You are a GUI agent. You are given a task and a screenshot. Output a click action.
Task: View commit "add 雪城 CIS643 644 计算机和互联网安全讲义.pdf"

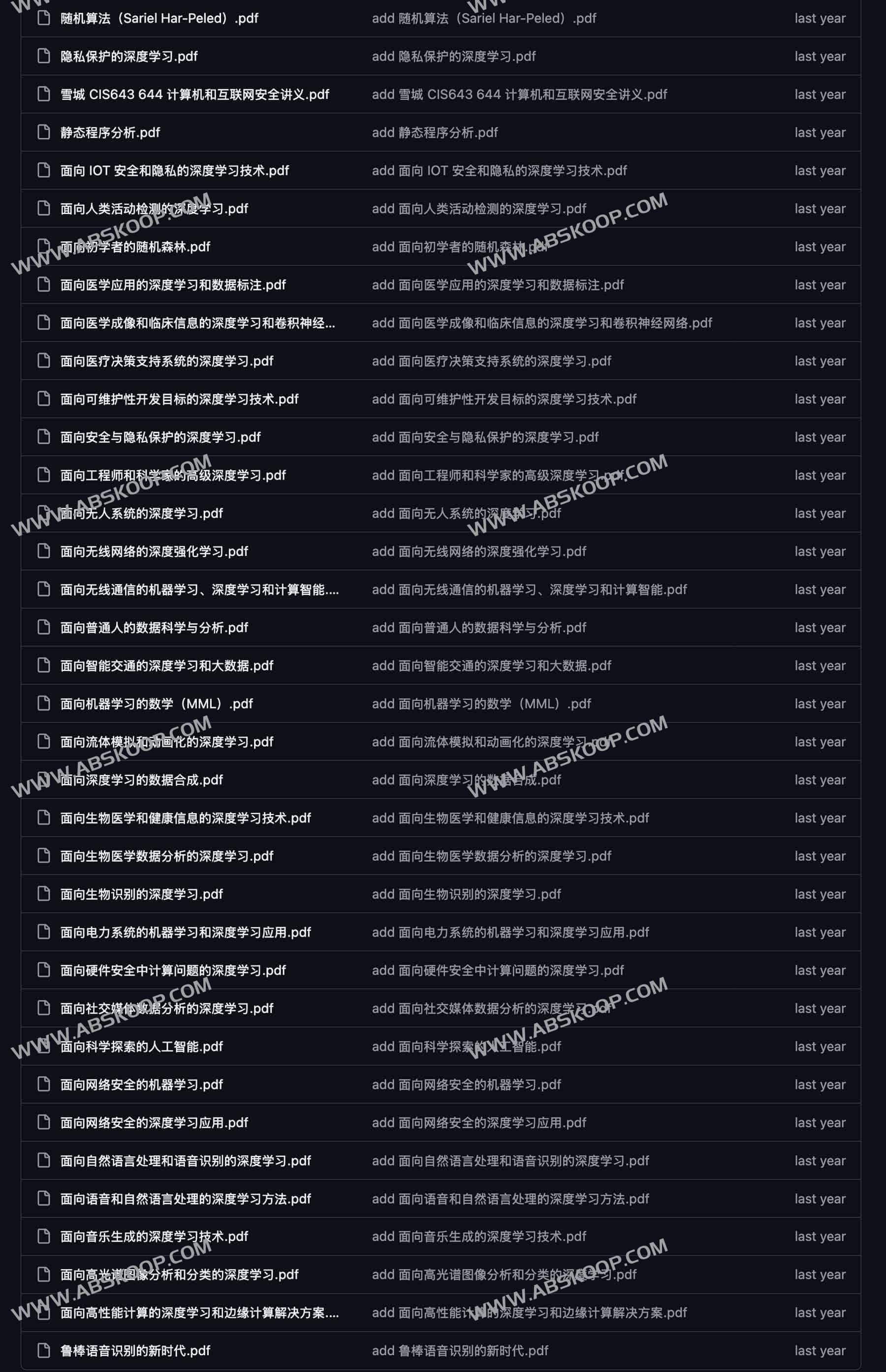point(519,95)
